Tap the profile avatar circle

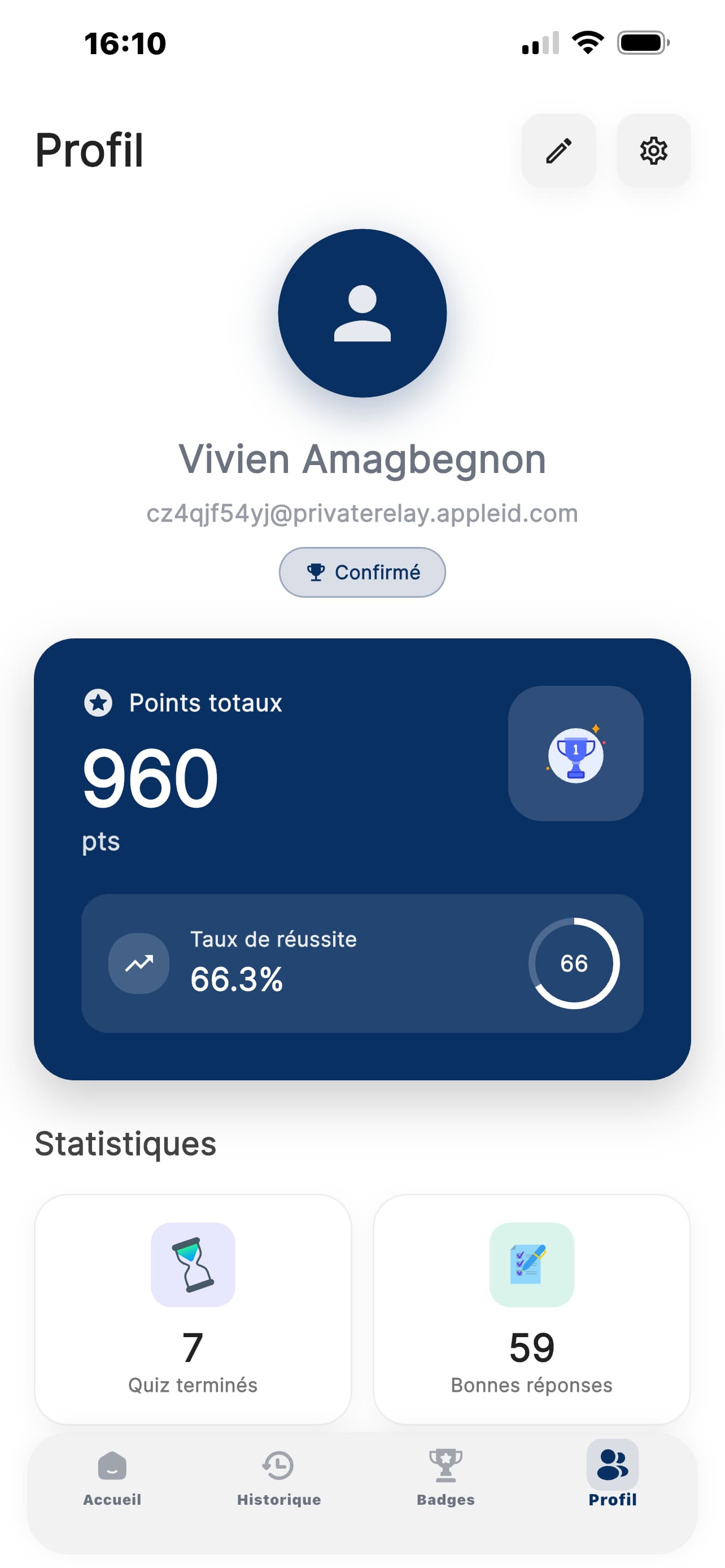point(362,313)
